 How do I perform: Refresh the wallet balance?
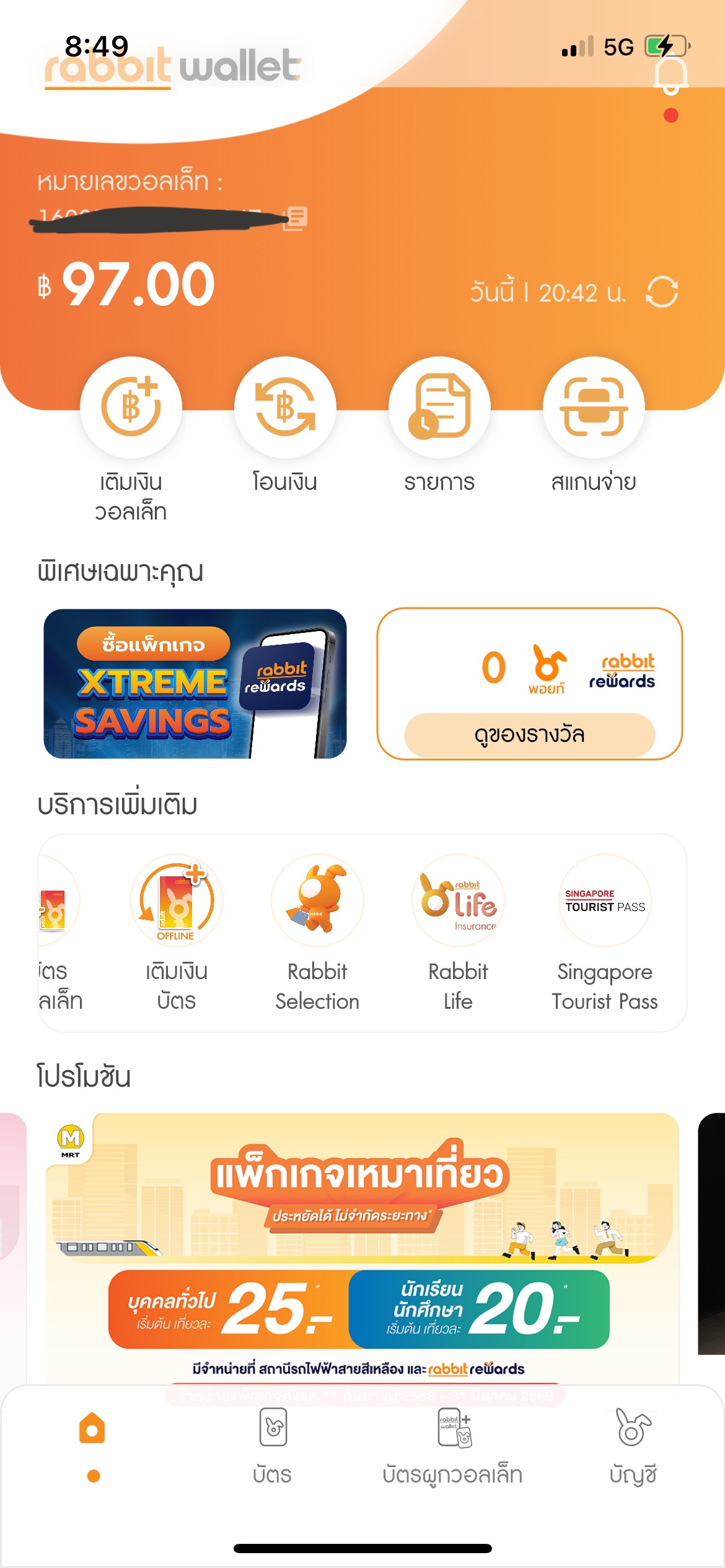[662, 292]
